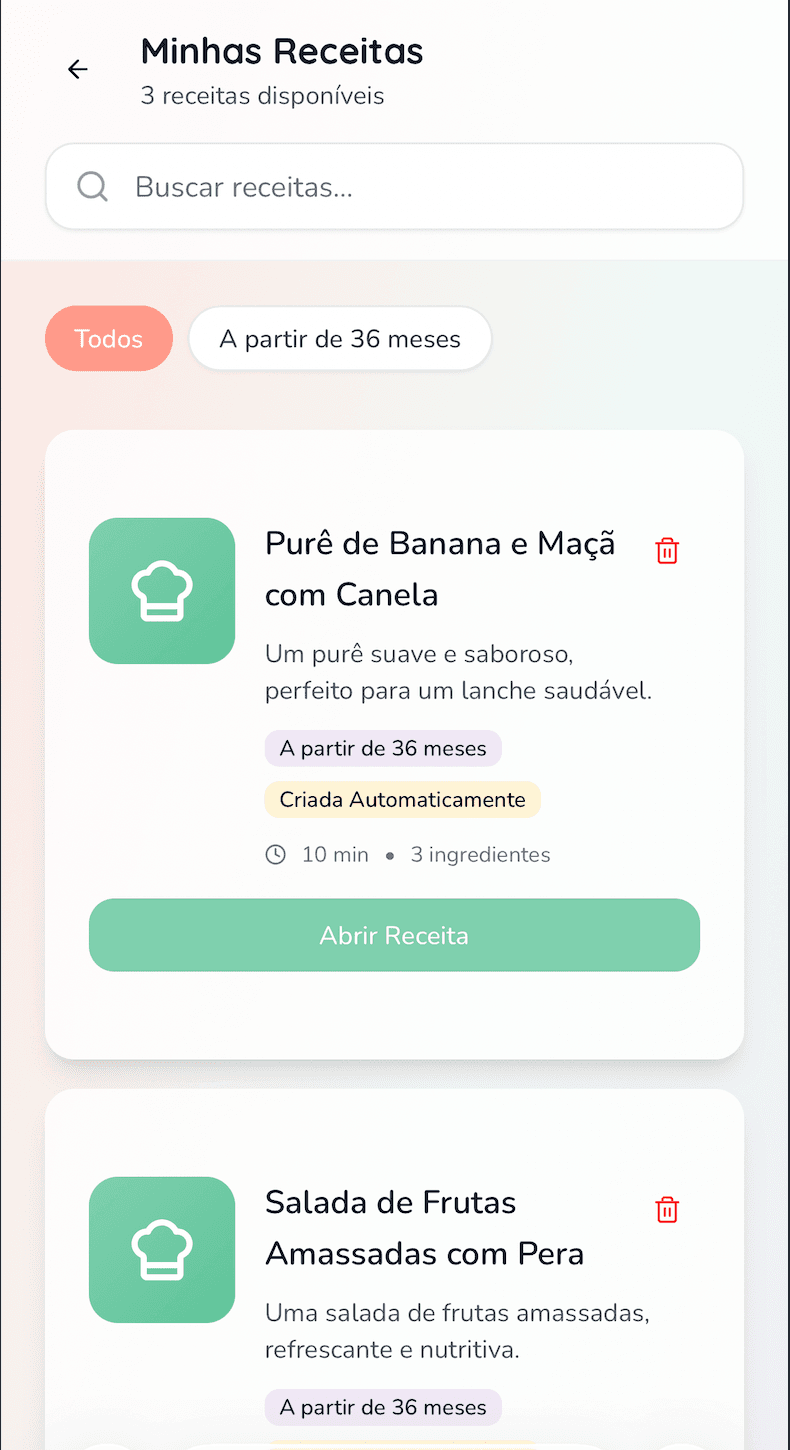Enable the 'A partir de 36 meses' filter
The width and height of the screenshot is (790, 1450).
pos(339,338)
